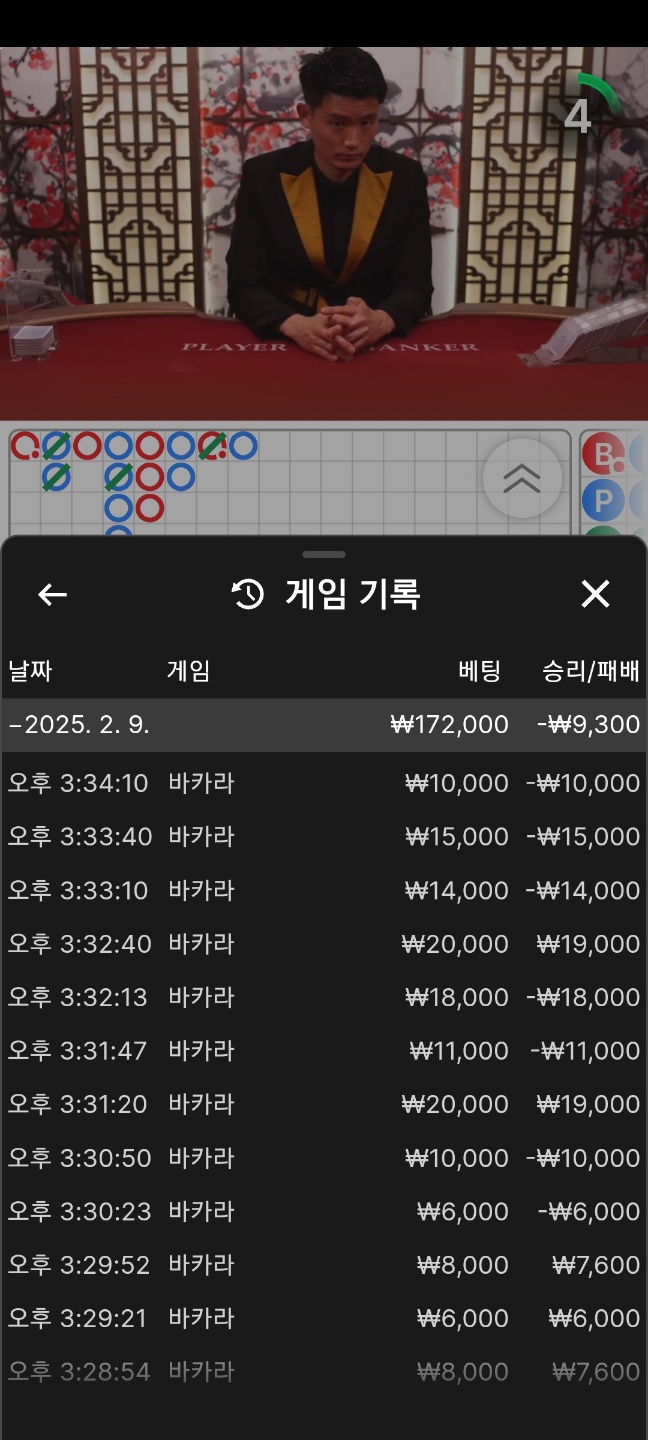Image resolution: width=648 pixels, height=1440 pixels.
Task: Open the 오후 3:32:13 바카라 record
Action: pos(323,997)
